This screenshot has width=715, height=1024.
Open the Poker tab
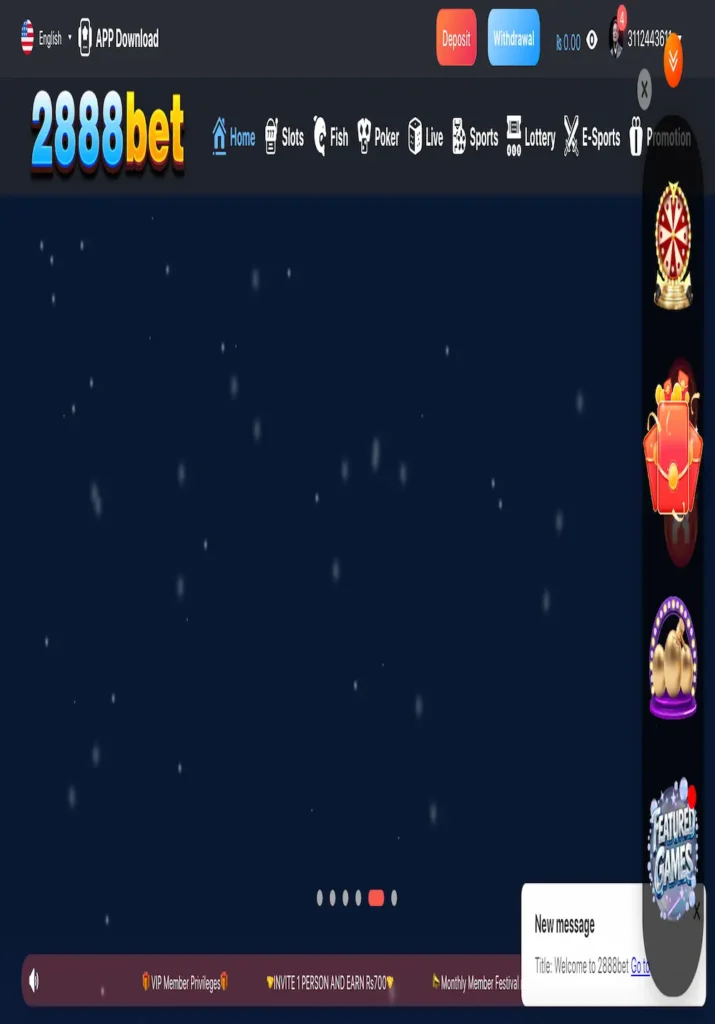pos(378,137)
